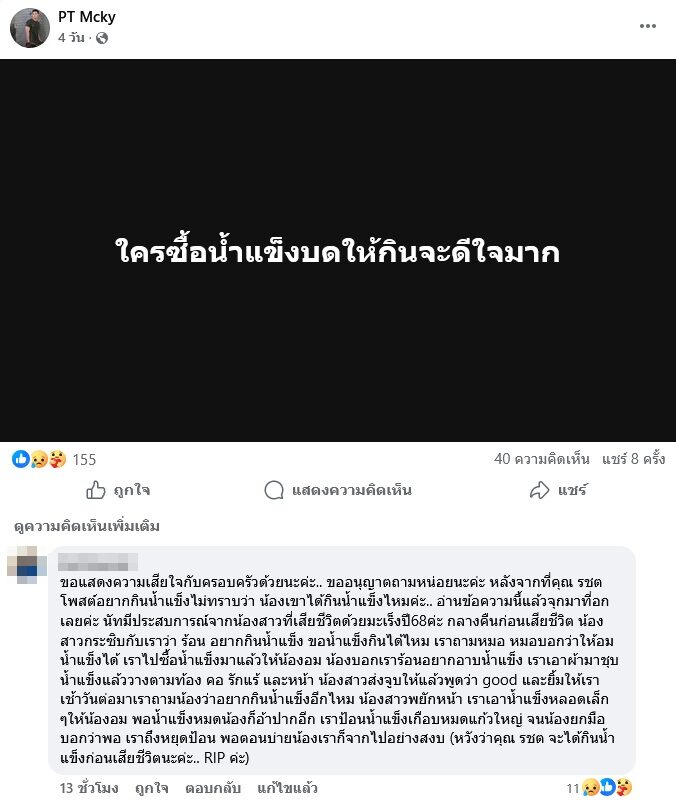Image resolution: width=676 pixels, height=802 pixels.
Task: View the แชร์ 8 ครั้ง shares list
Action: click(x=633, y=459)
